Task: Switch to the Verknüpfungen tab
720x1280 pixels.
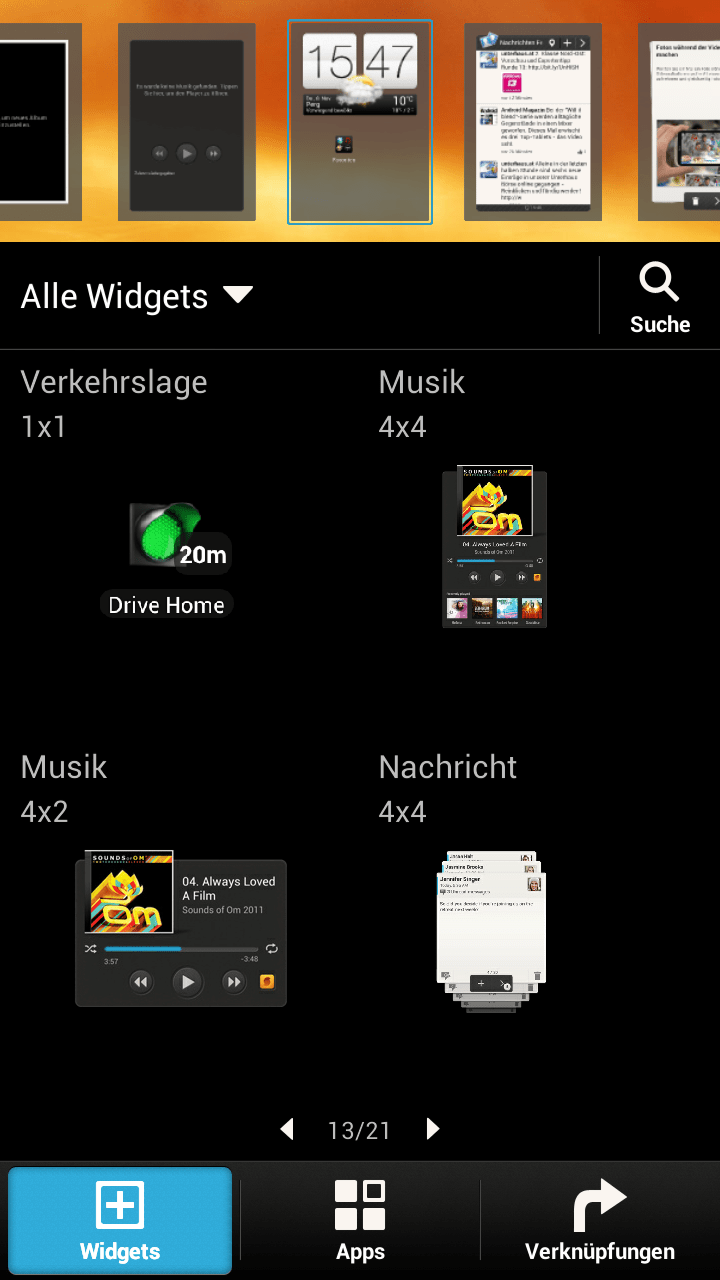Action: pyautogui.click(x=600, y=1220)
